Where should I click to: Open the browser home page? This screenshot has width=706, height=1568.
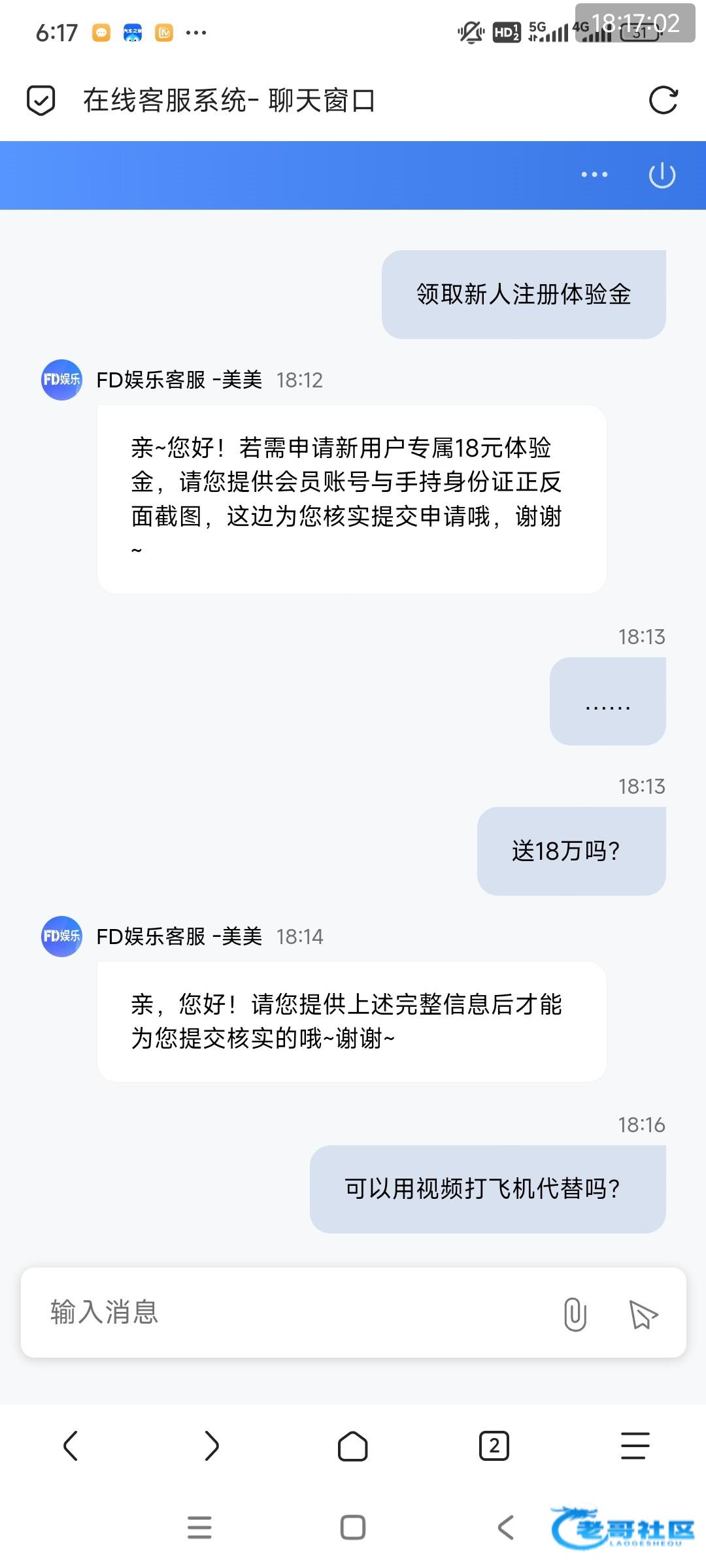353,1446
